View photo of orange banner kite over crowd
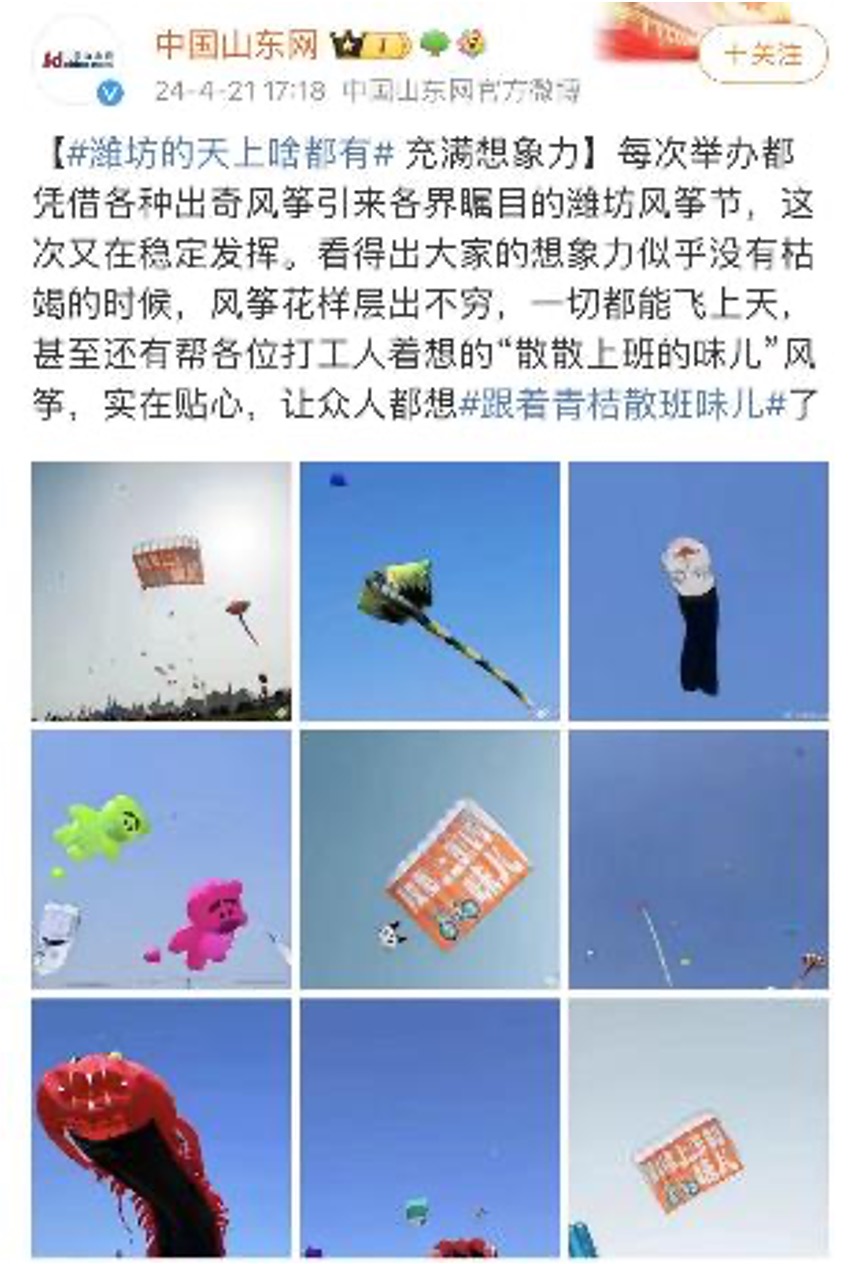The width and height of the screenshot is (860, 1264). tap(161, 591)
